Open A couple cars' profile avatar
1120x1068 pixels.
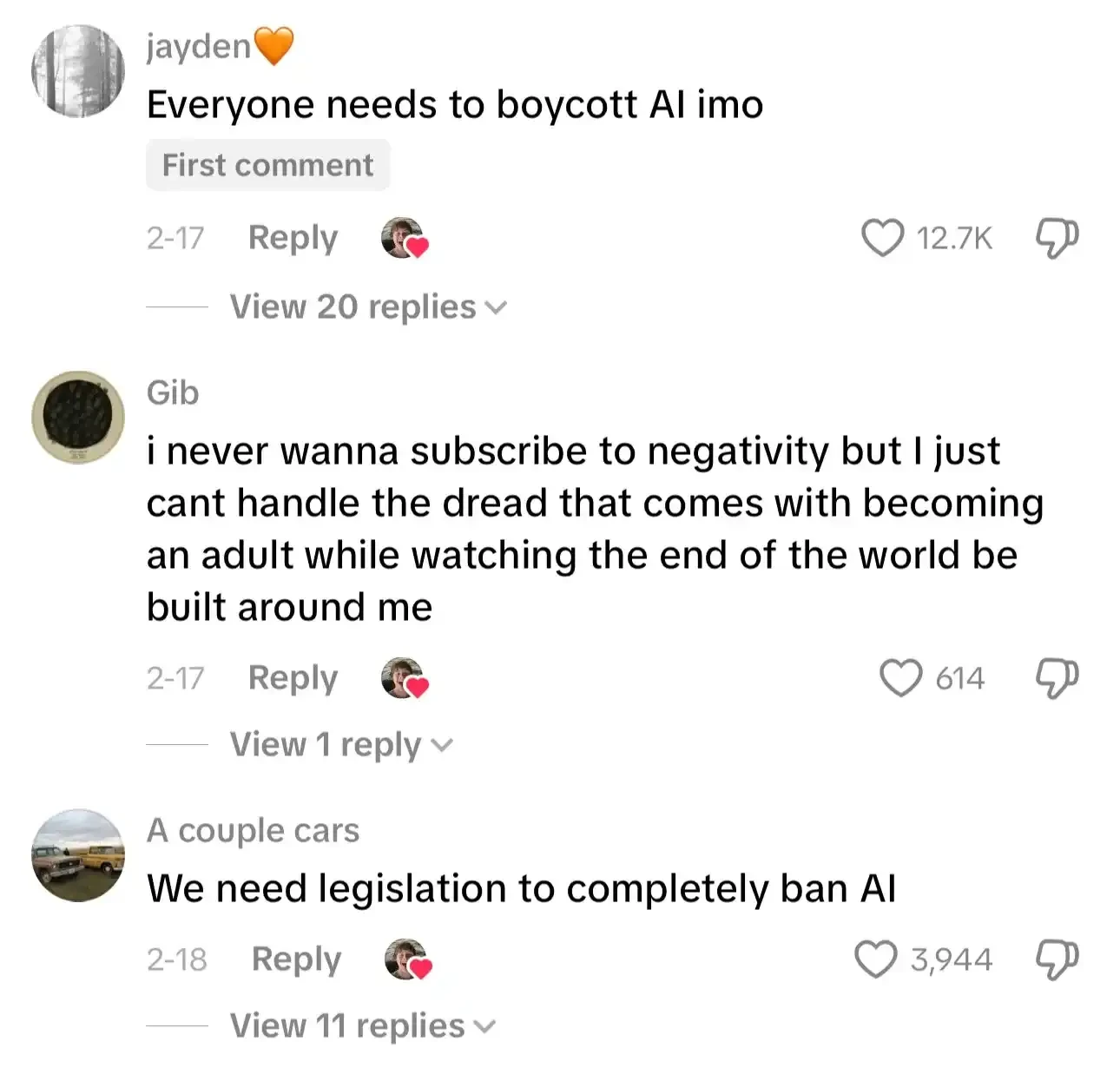coord(77,855)
